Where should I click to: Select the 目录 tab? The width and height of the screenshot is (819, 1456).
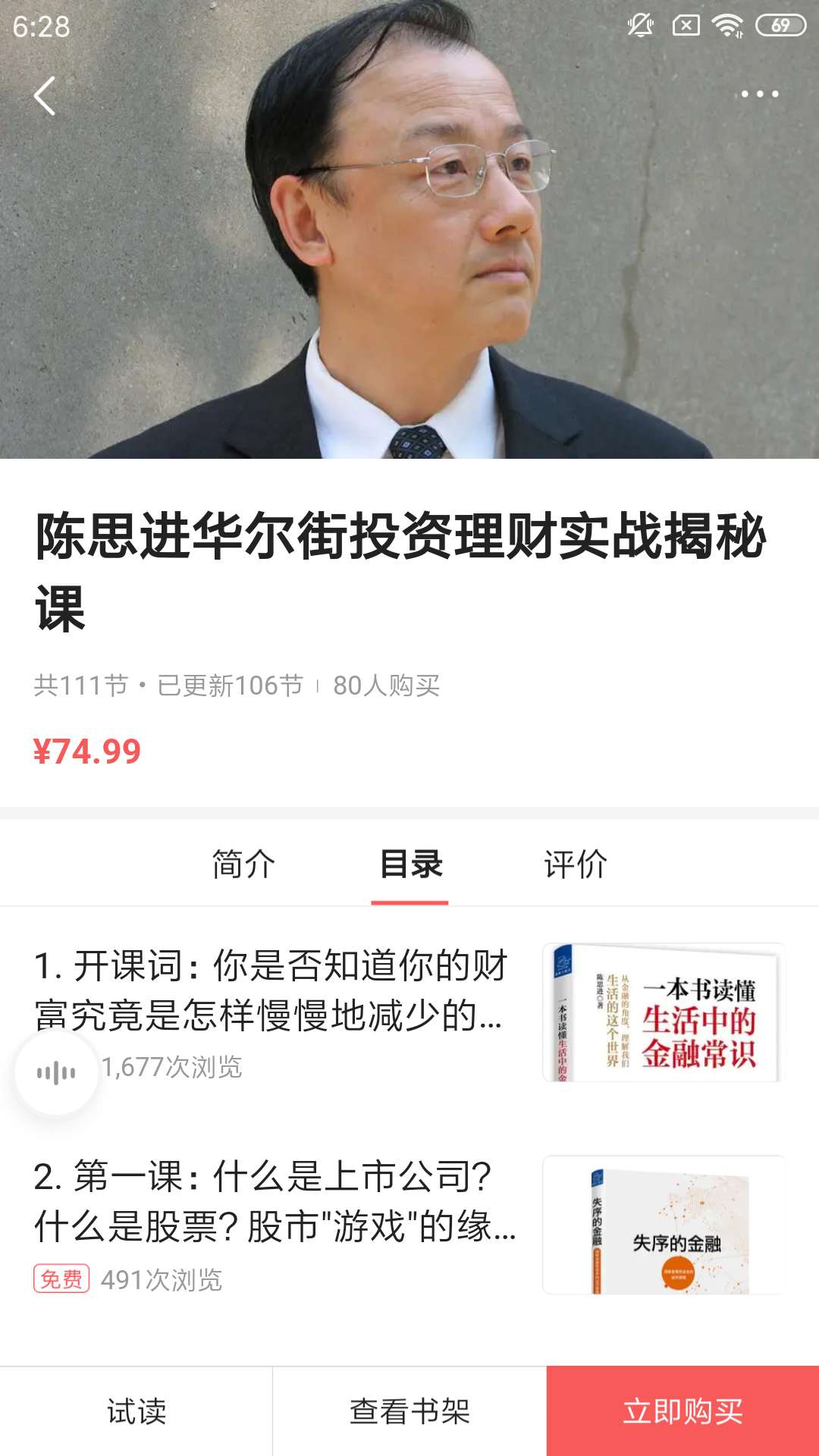[408, 864]
